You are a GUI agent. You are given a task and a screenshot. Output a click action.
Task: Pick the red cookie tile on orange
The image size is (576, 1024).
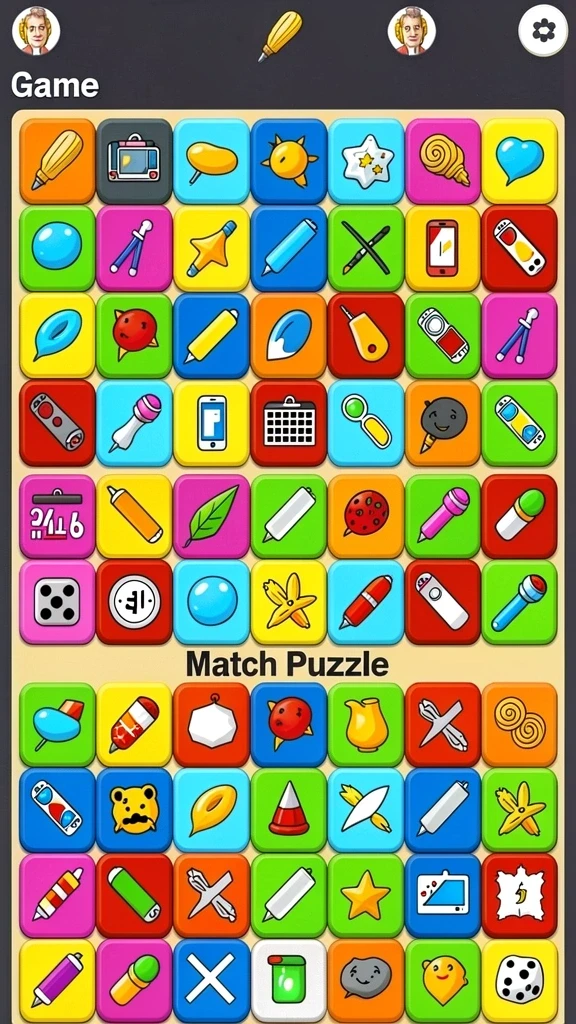(x=365, y=517)
